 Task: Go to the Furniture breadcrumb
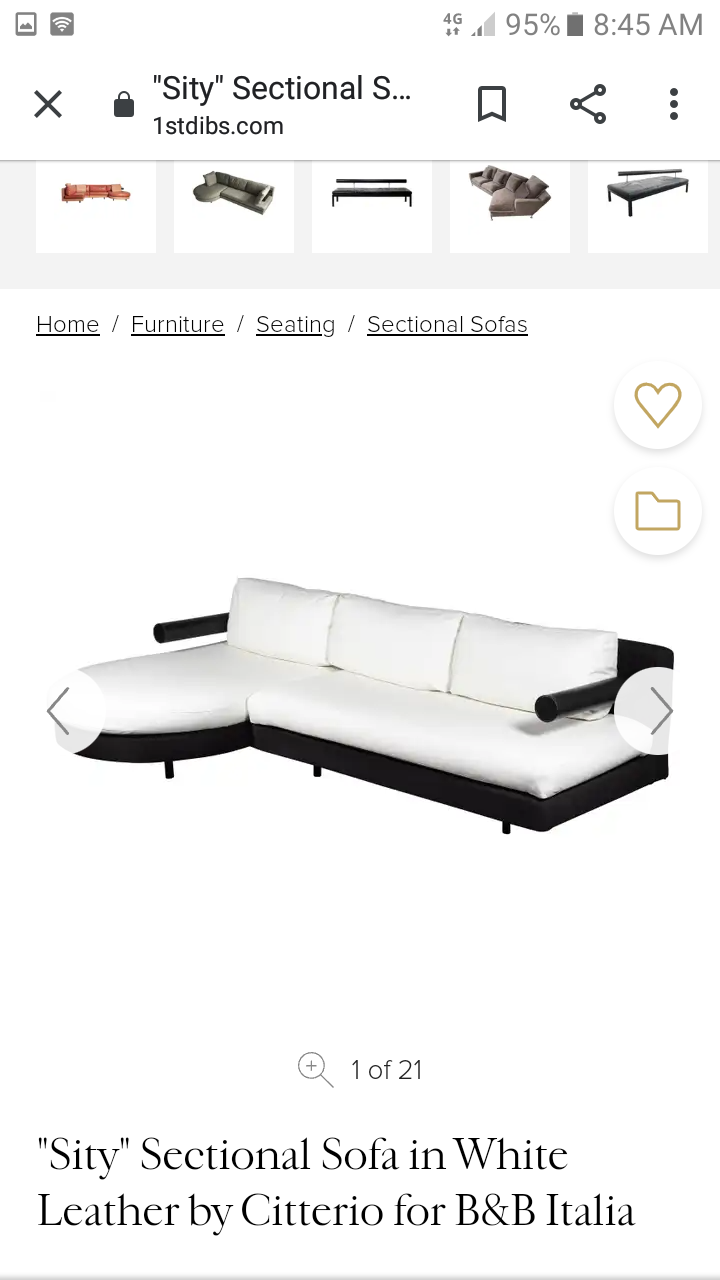(177, 324)
